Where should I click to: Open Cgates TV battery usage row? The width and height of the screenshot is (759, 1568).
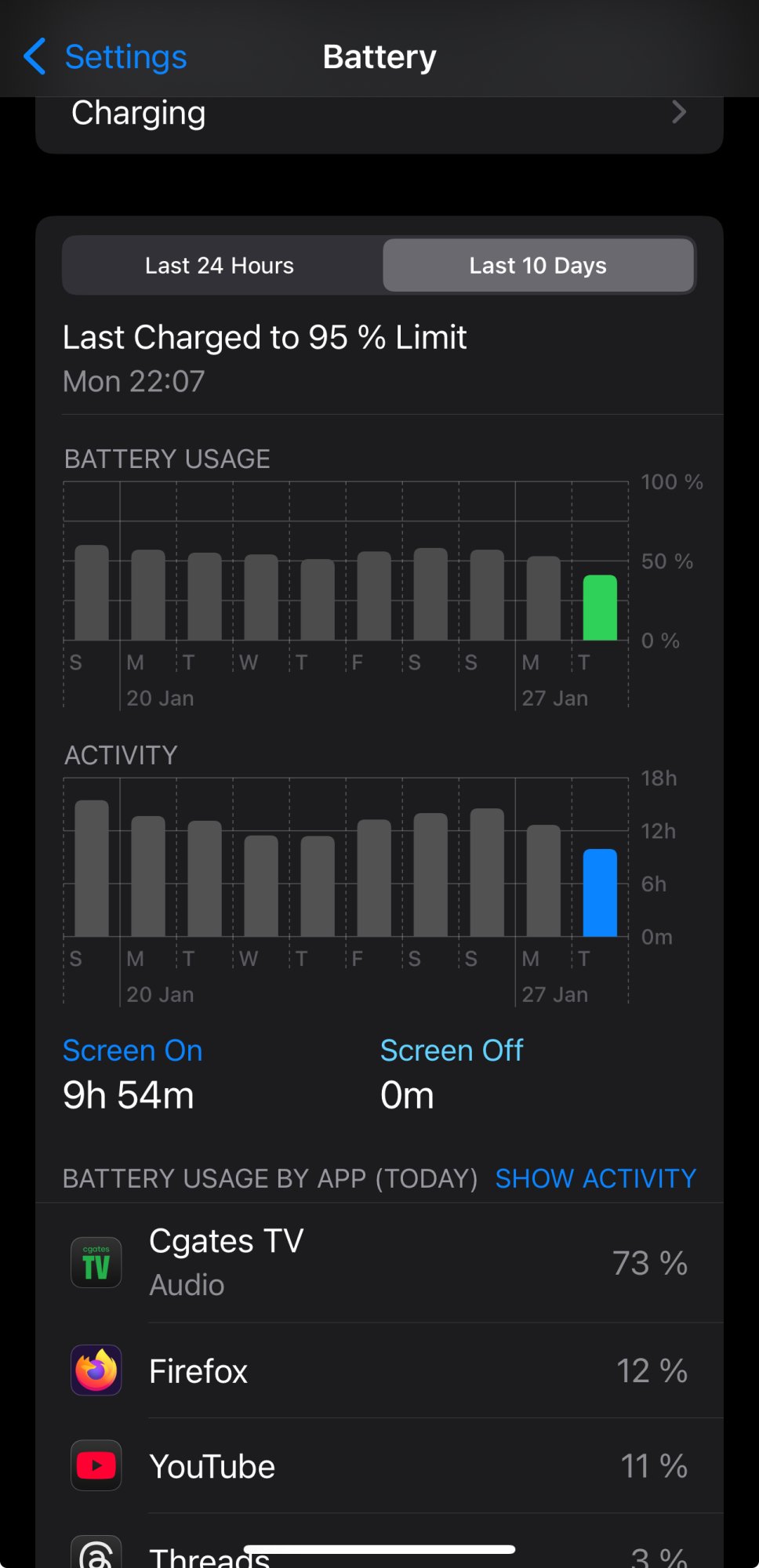point(379,1262)
